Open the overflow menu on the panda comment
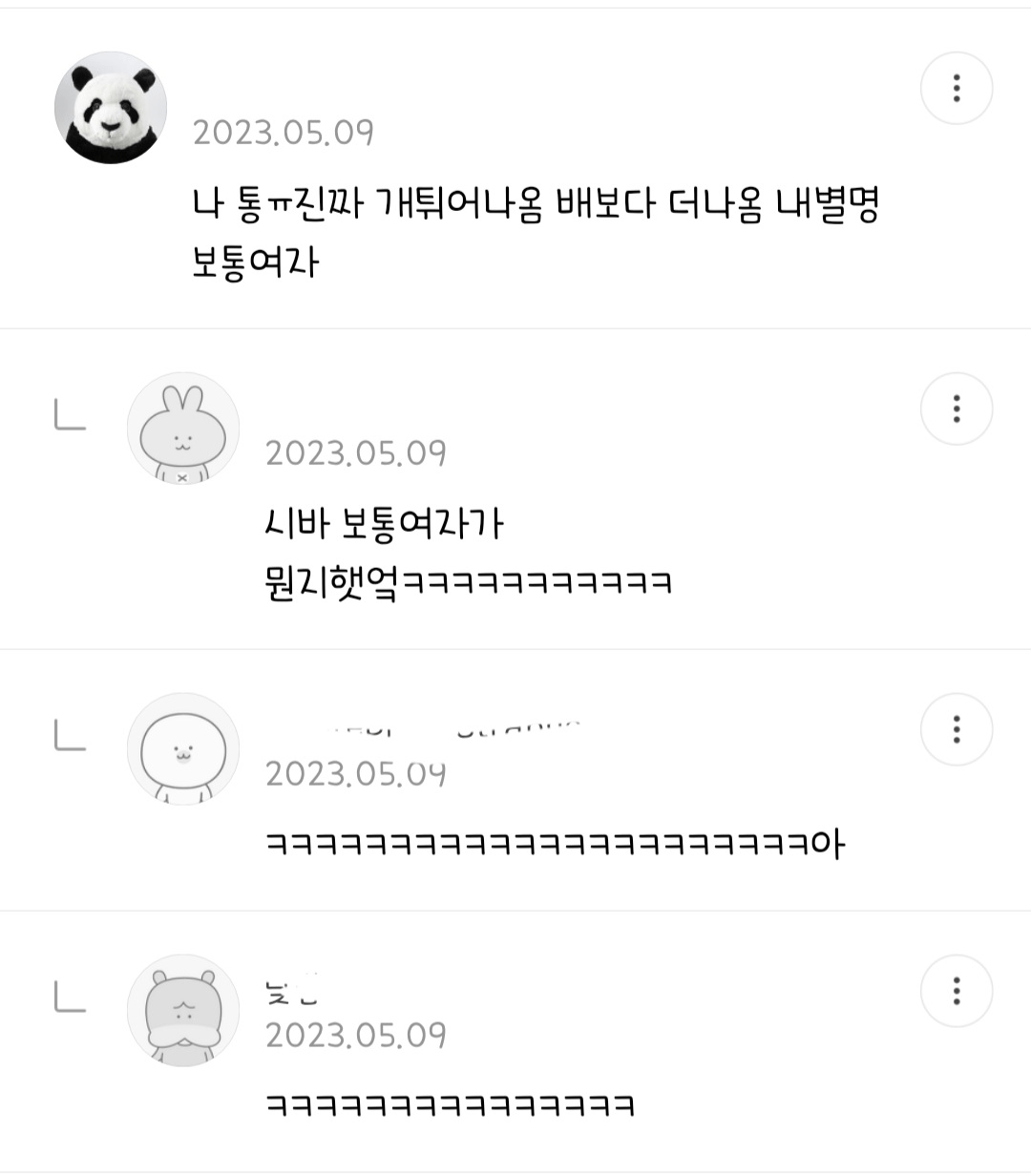Viewport: 1031px width, 1176px height. [956, 88]
